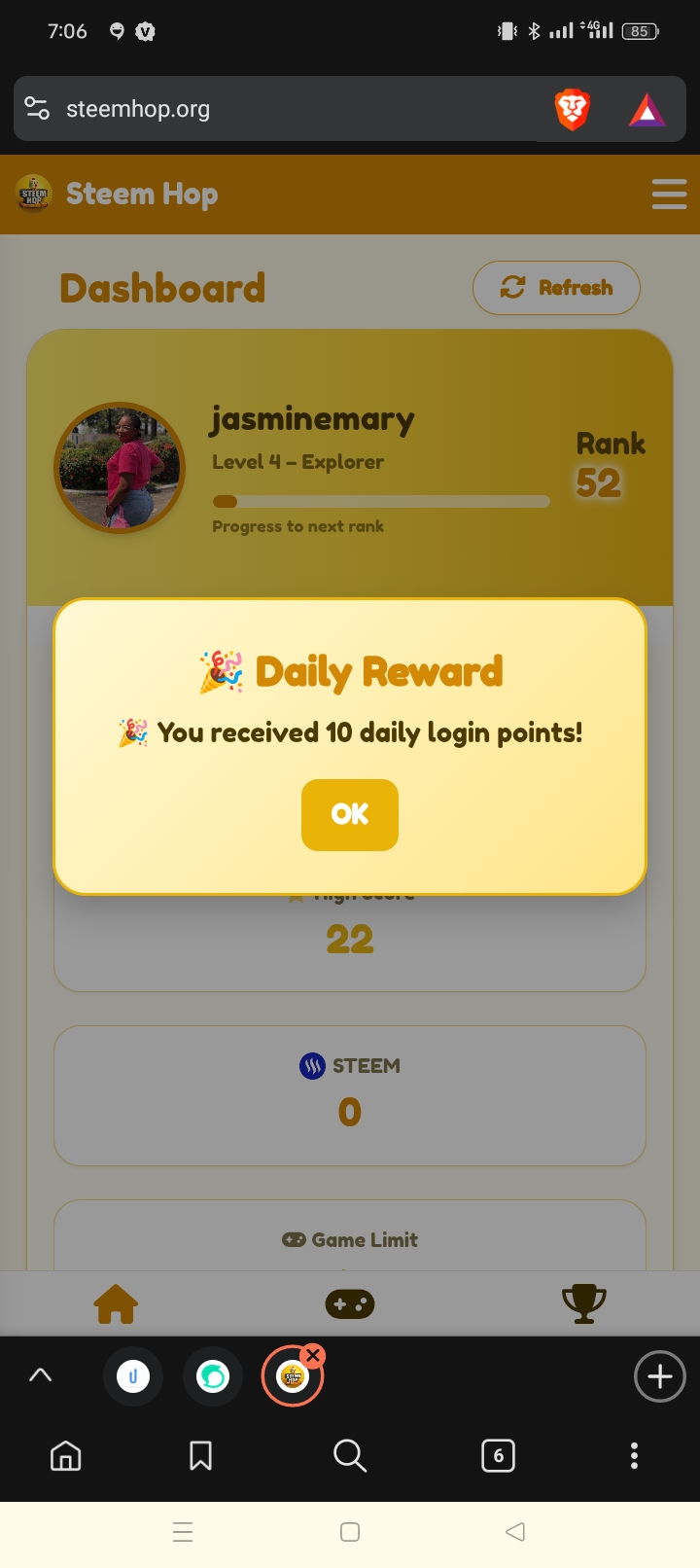The width and height of the screenshot is (700, 1568).
Task: Open the Steem Hop hamburger menu
Action: coord(669,194)
